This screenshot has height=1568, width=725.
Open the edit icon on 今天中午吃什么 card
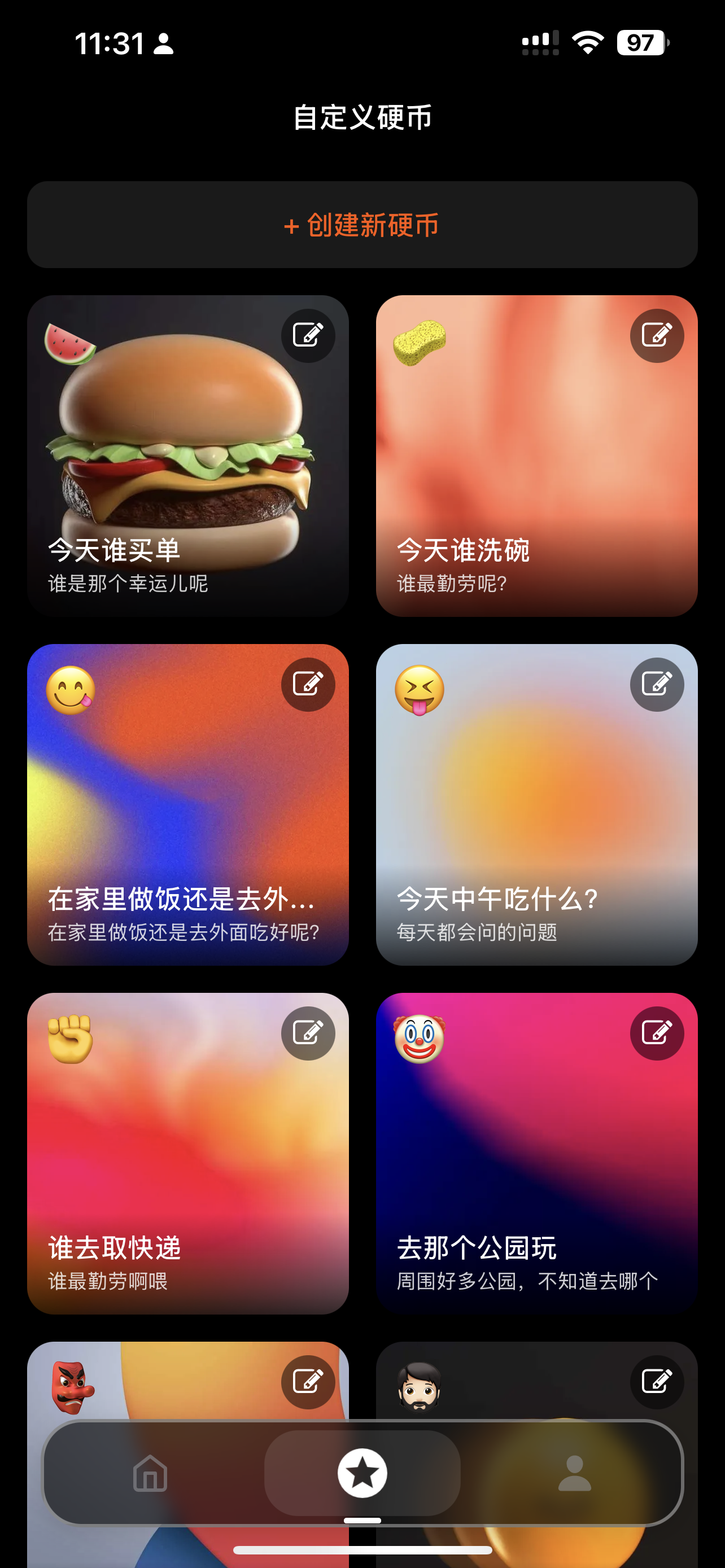pos(657,684)
